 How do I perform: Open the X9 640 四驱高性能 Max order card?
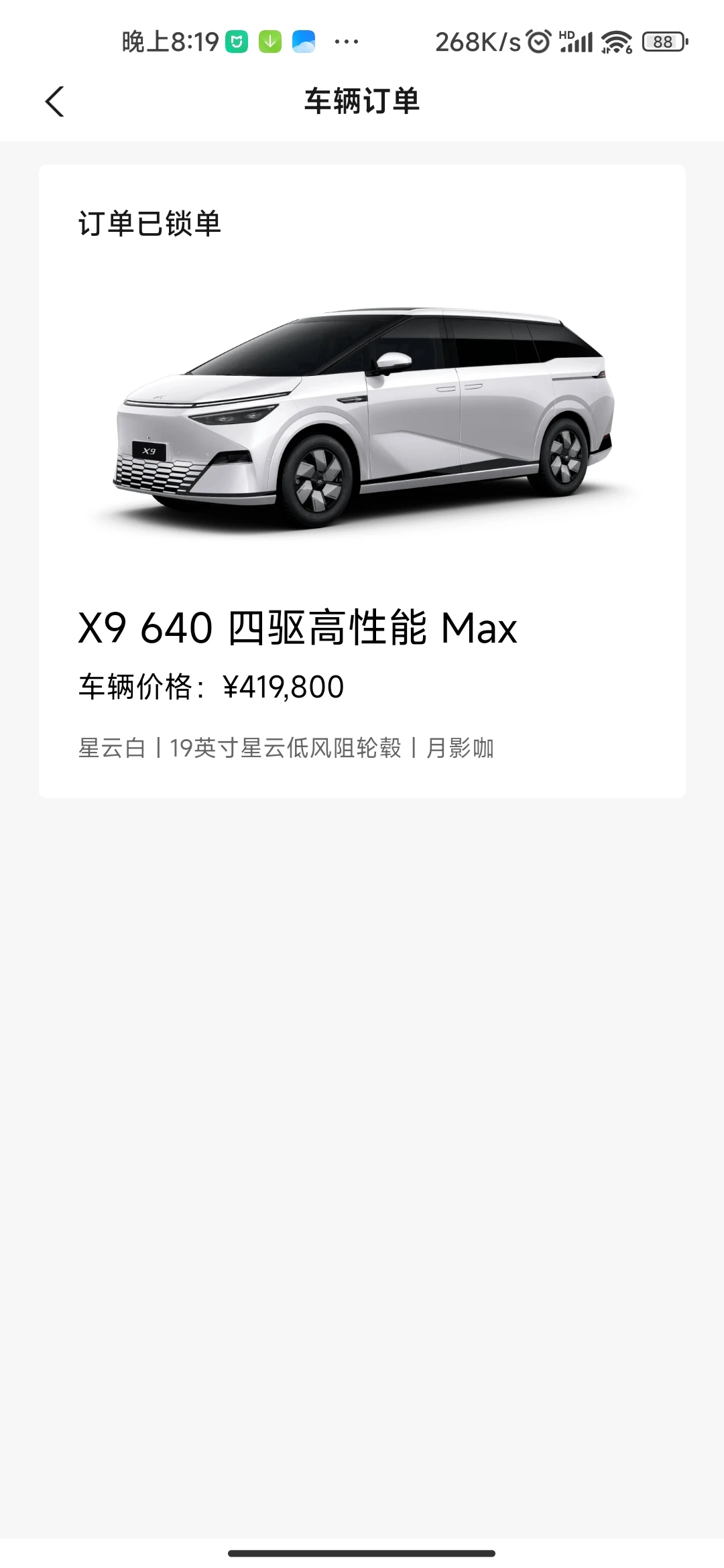click(x=362, y=481)
